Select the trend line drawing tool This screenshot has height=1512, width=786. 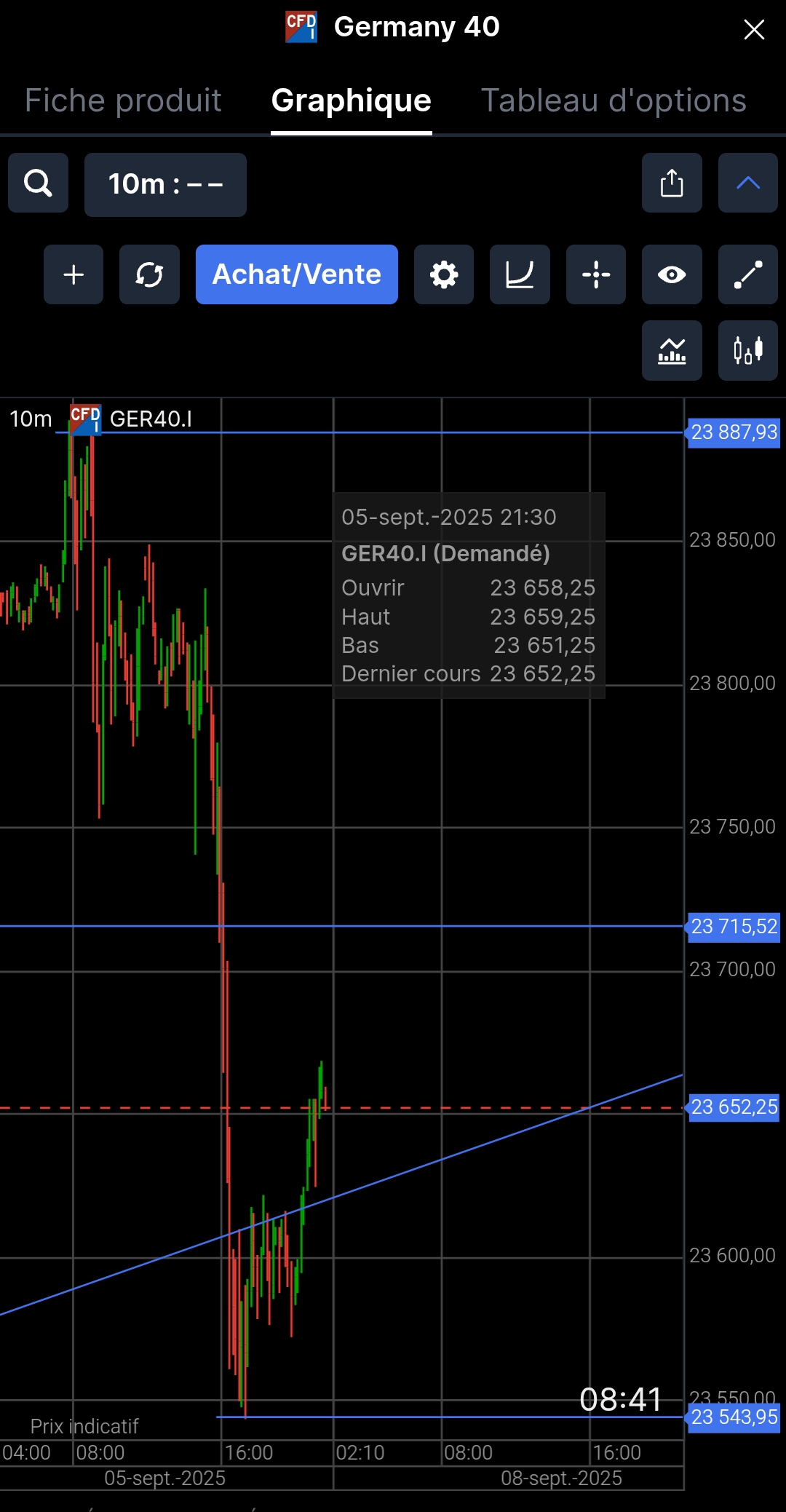point(747,274)
